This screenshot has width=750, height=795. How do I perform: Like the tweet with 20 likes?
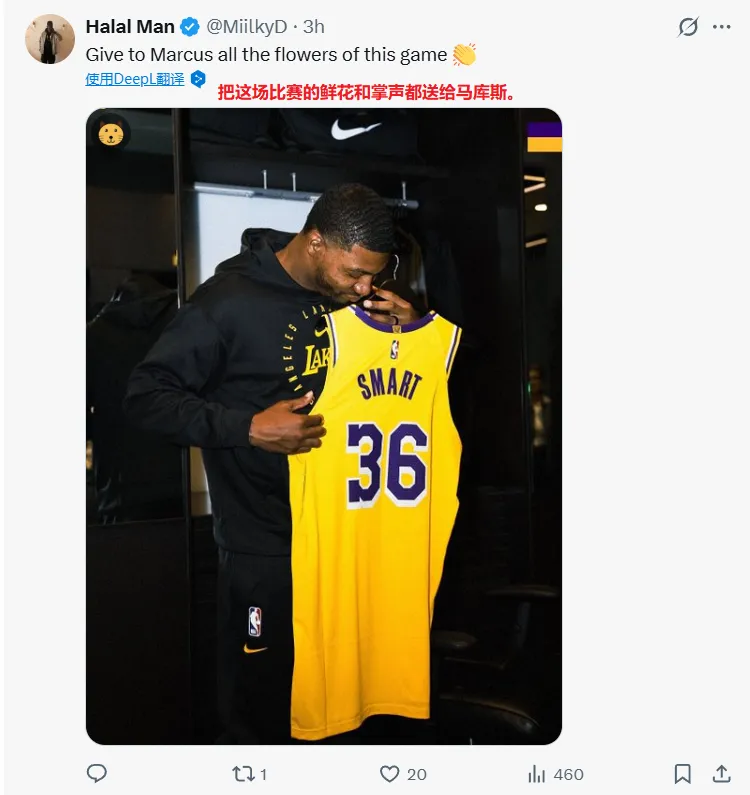[x=390, y=773]
